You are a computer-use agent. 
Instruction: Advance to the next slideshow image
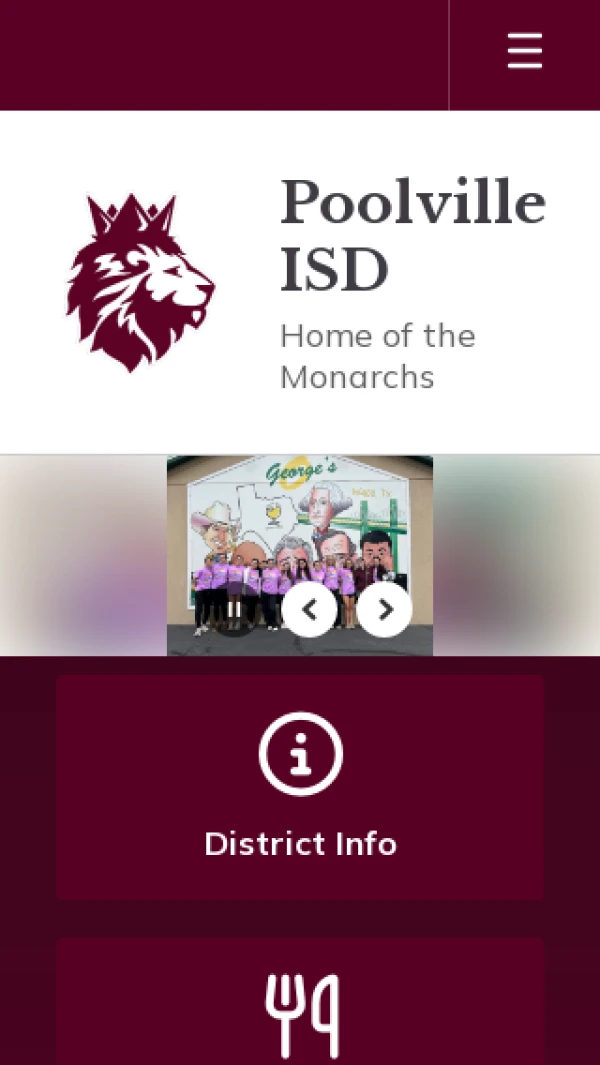tap(385, 609)
